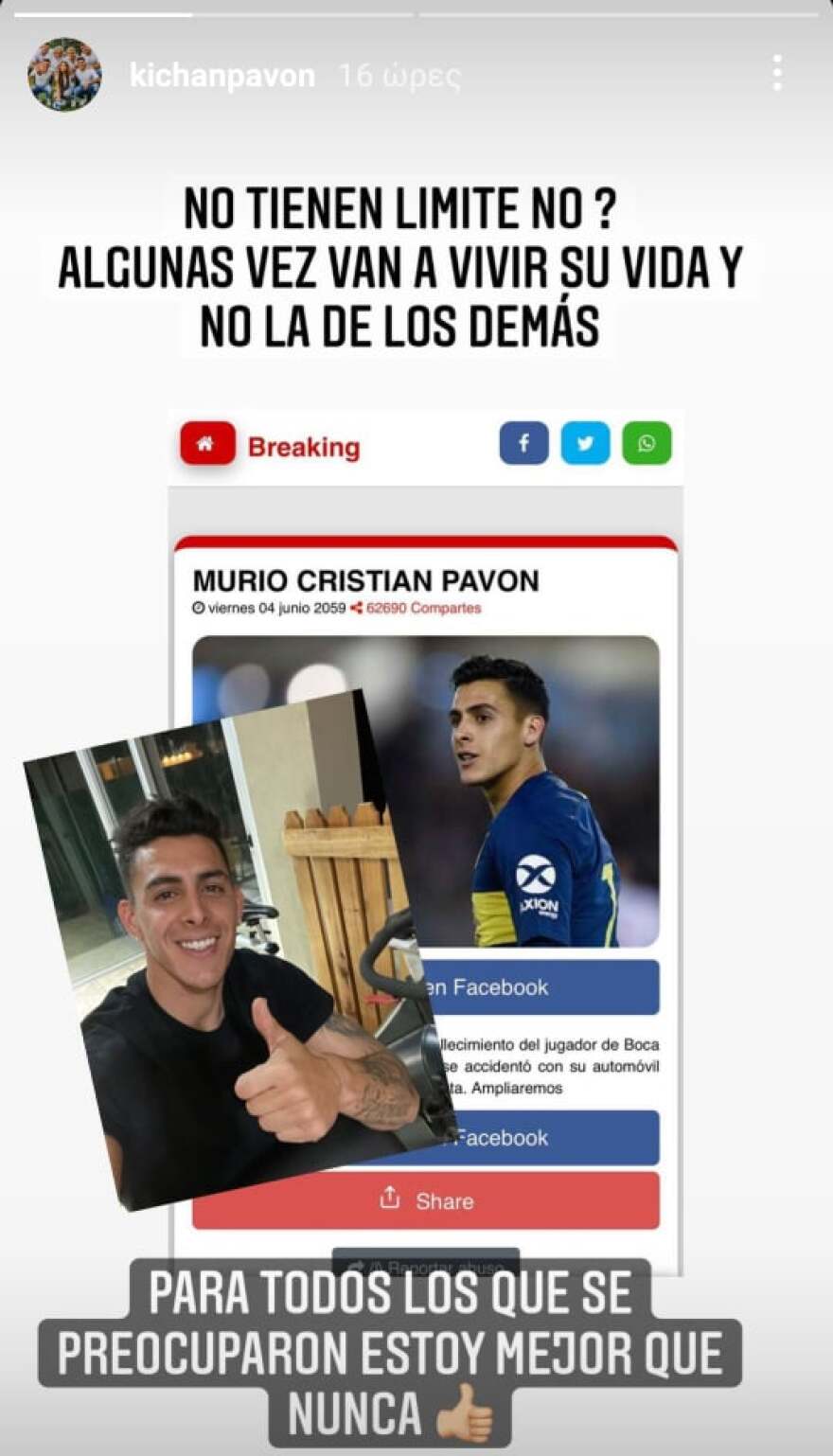Image resolution: width=833 pixels, height=1456 pixels.
Task: Select the Breaking section label
Action: click(303, 445)
